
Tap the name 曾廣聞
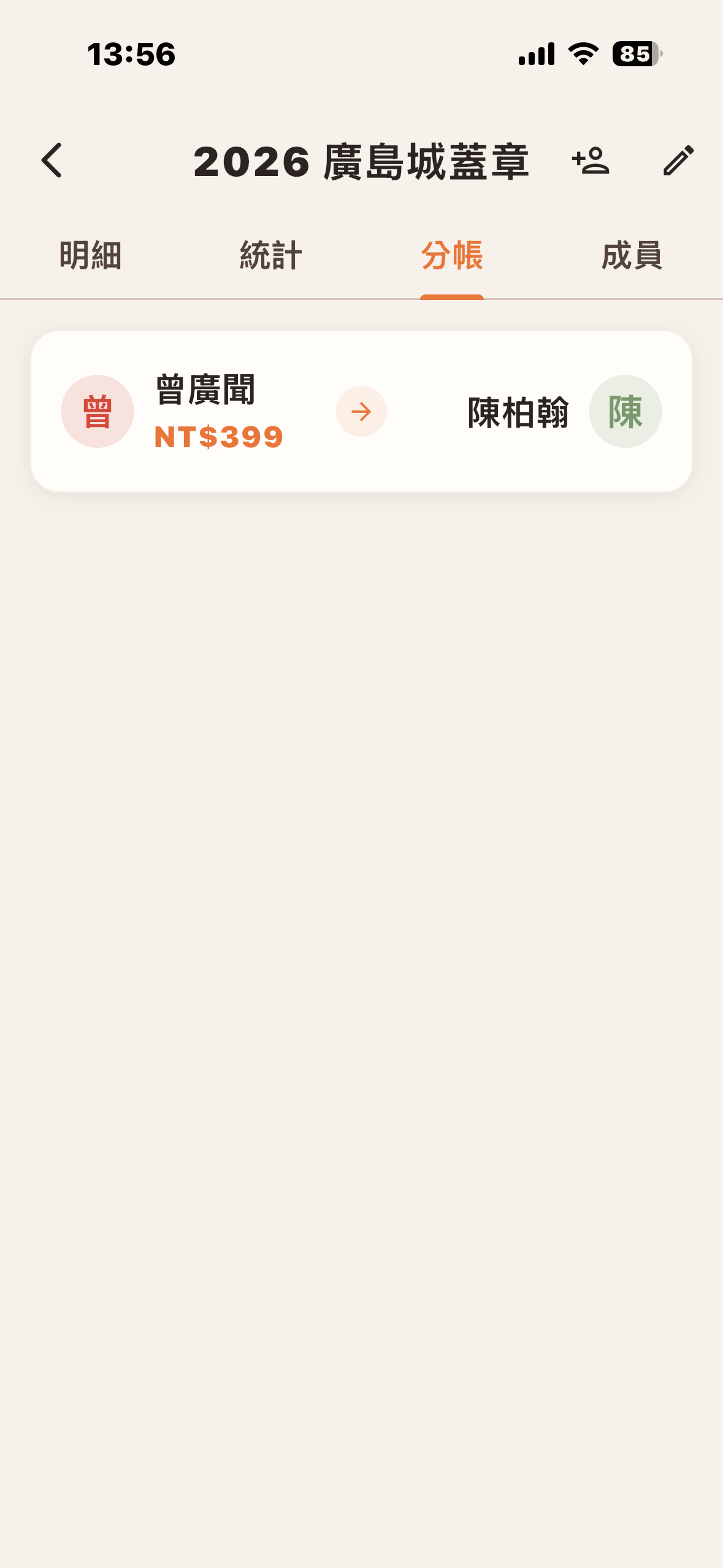205,390
